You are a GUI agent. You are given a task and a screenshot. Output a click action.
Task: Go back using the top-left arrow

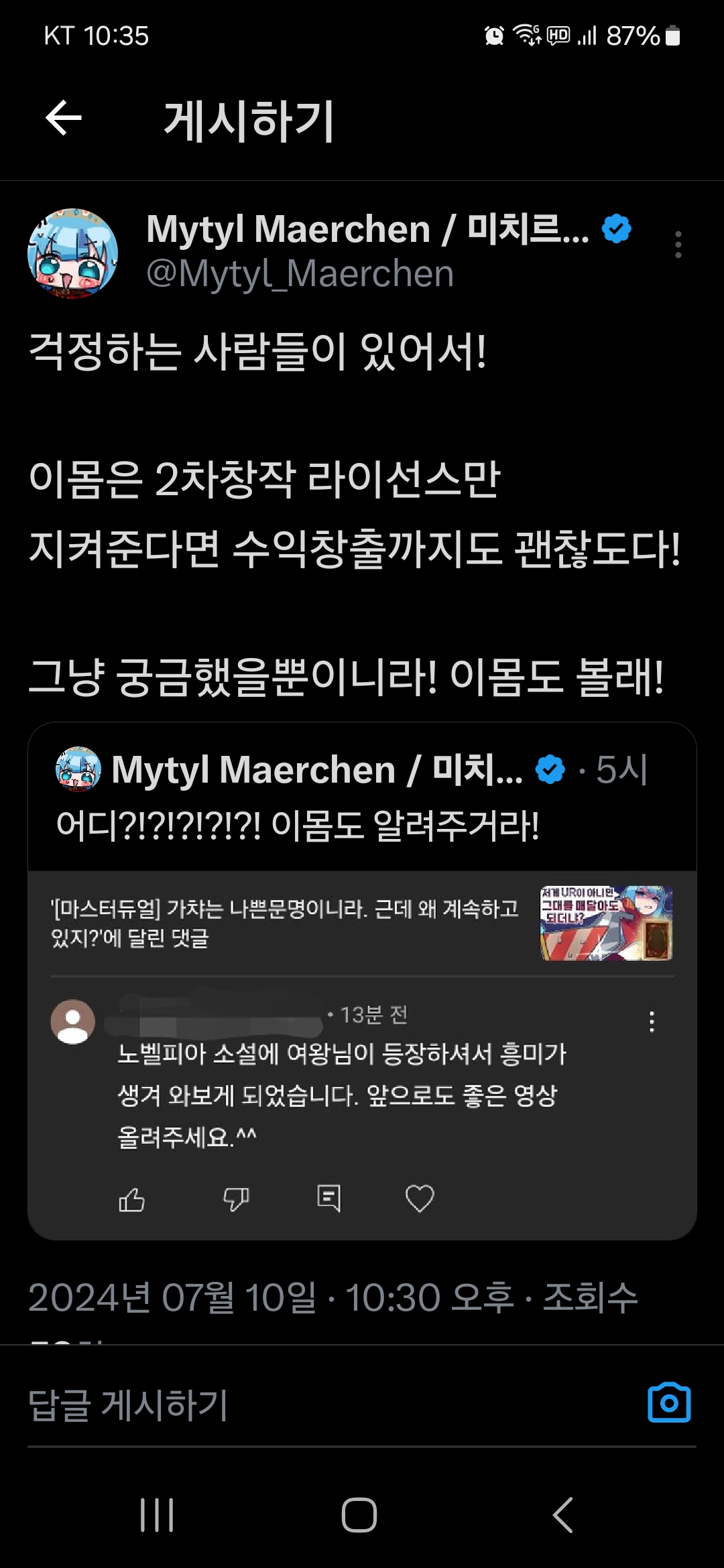point(64,118)
